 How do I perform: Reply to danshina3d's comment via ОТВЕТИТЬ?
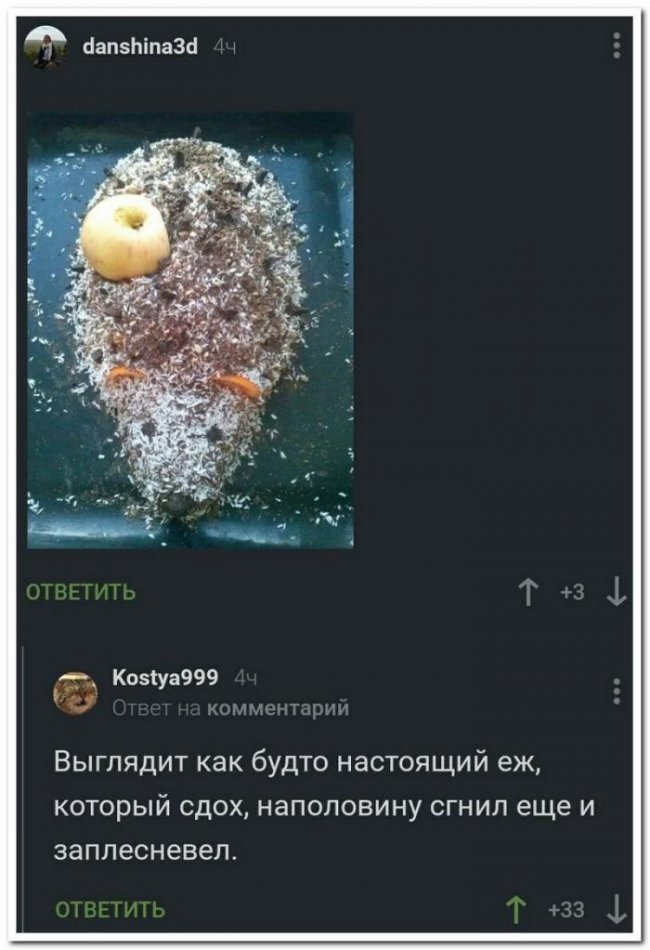pos(80,593)
